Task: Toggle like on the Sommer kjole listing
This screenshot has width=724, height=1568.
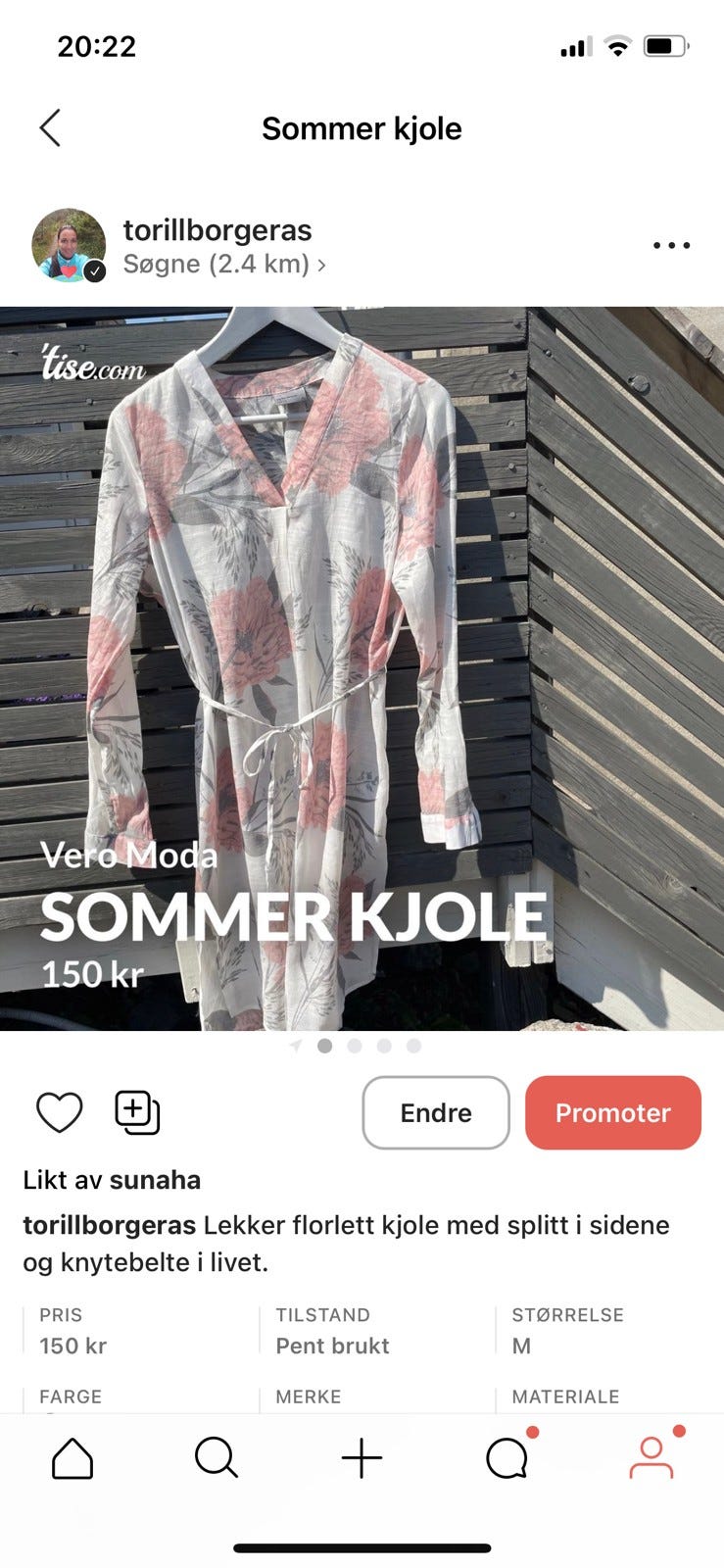Action: pyautogui.click(x=59, y=1112)
